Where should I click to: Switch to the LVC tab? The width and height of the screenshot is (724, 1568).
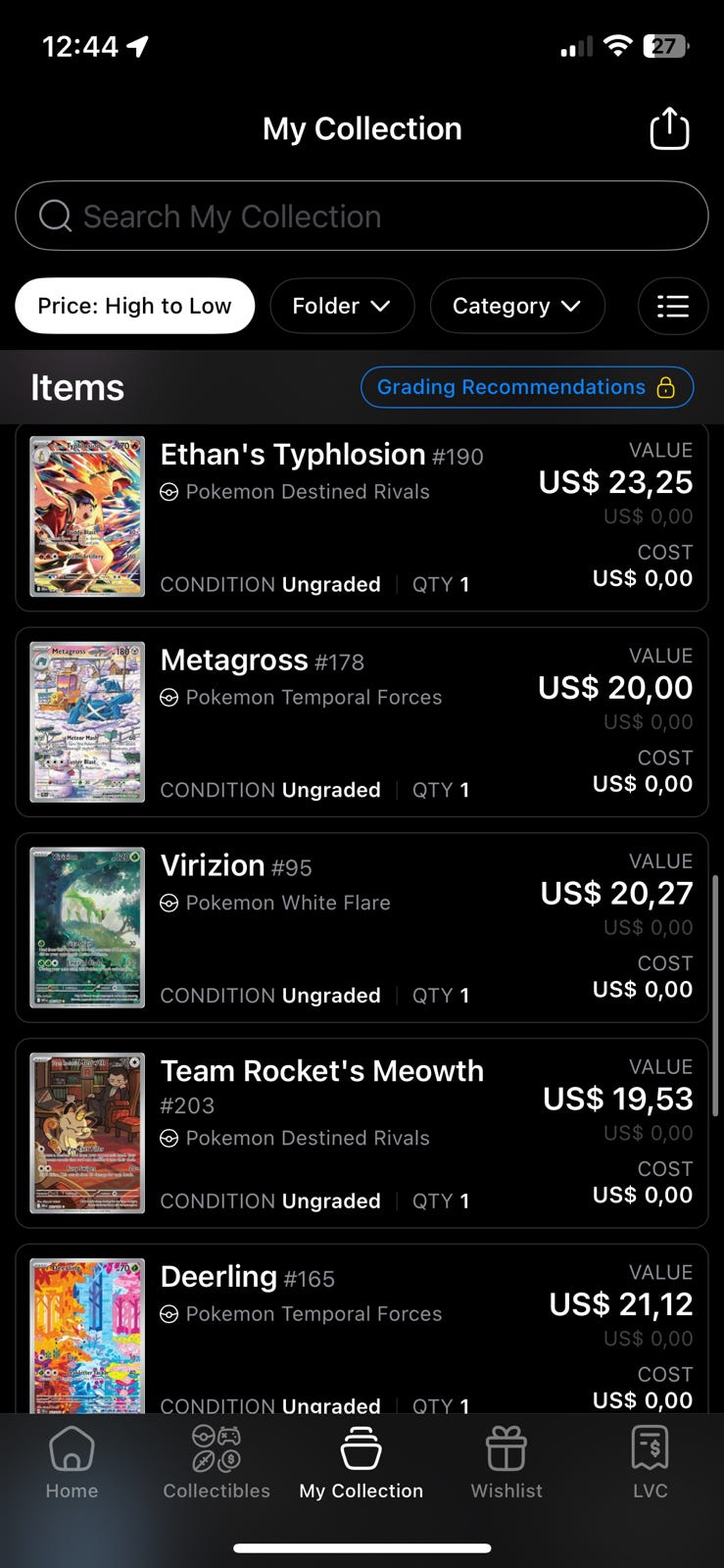(650, 1462)
